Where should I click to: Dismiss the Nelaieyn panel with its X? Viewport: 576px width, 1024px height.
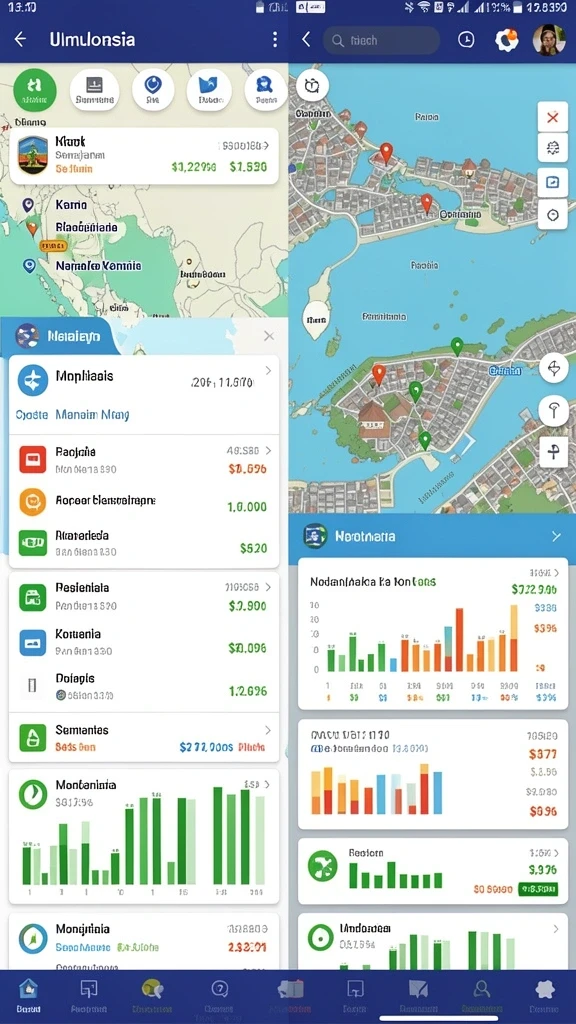pyautogui.click(x=269, y=336)
